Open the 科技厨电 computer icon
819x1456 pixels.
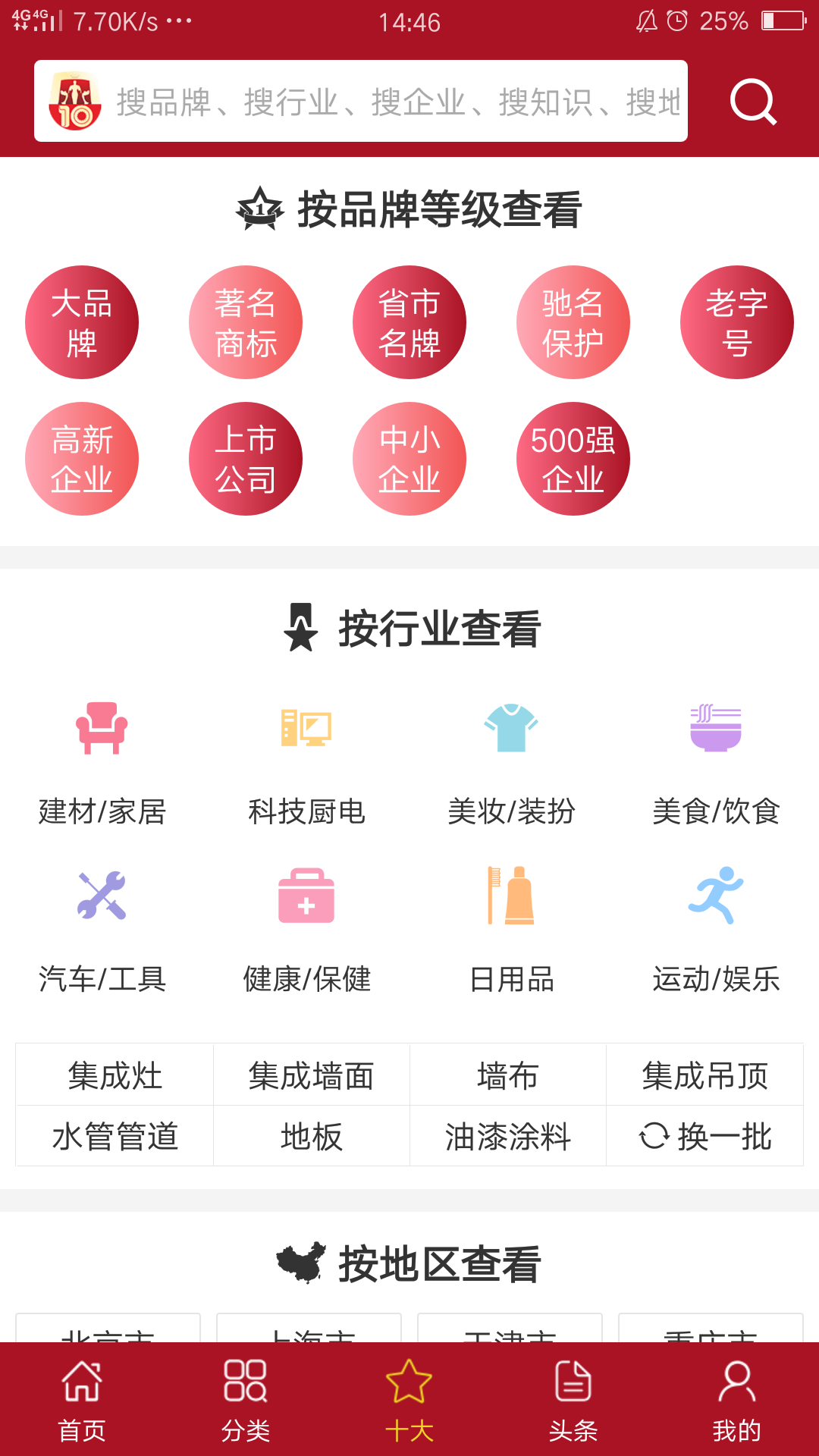307,732
